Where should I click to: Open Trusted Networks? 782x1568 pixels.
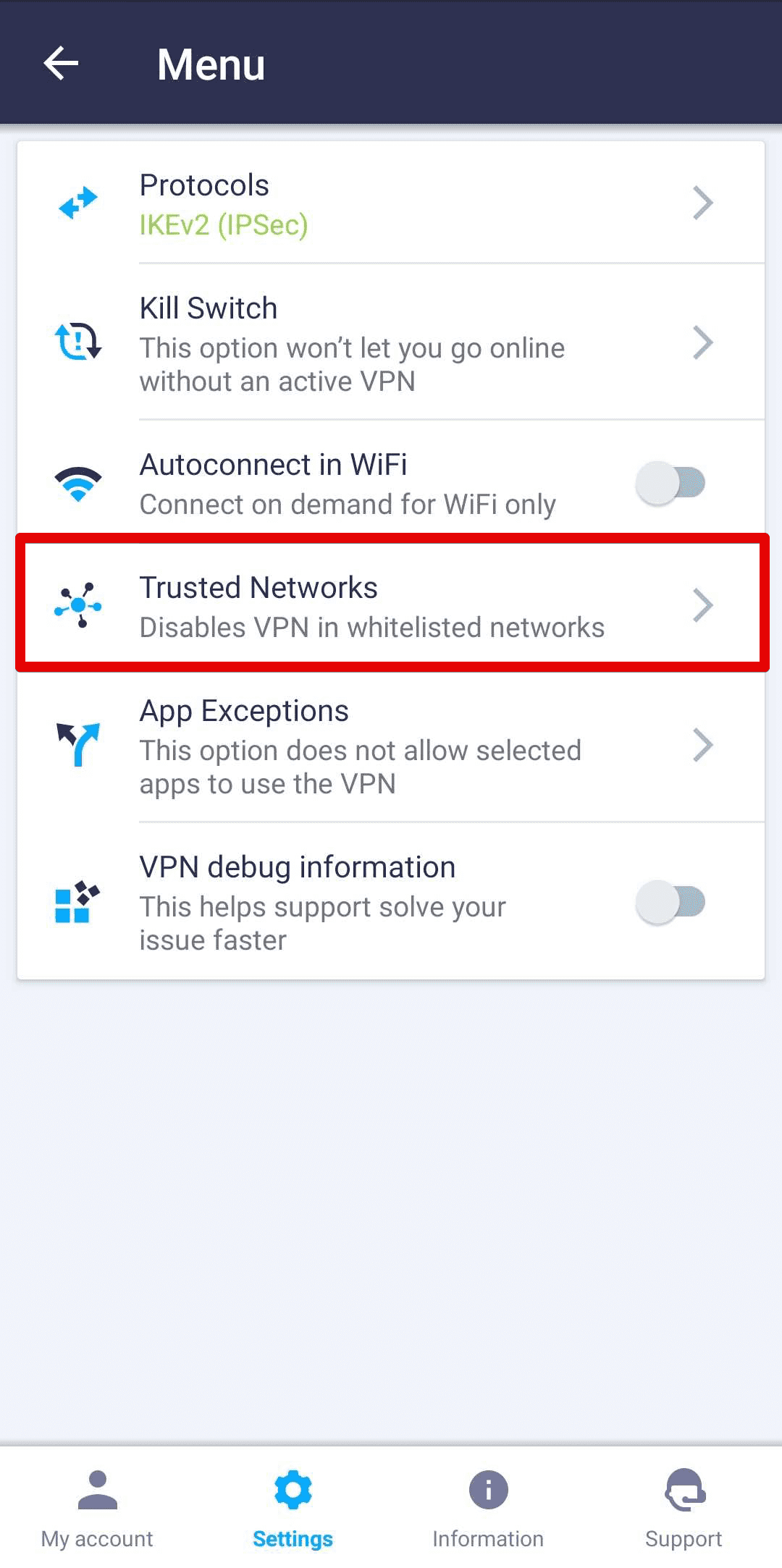(x=391, y=606)
